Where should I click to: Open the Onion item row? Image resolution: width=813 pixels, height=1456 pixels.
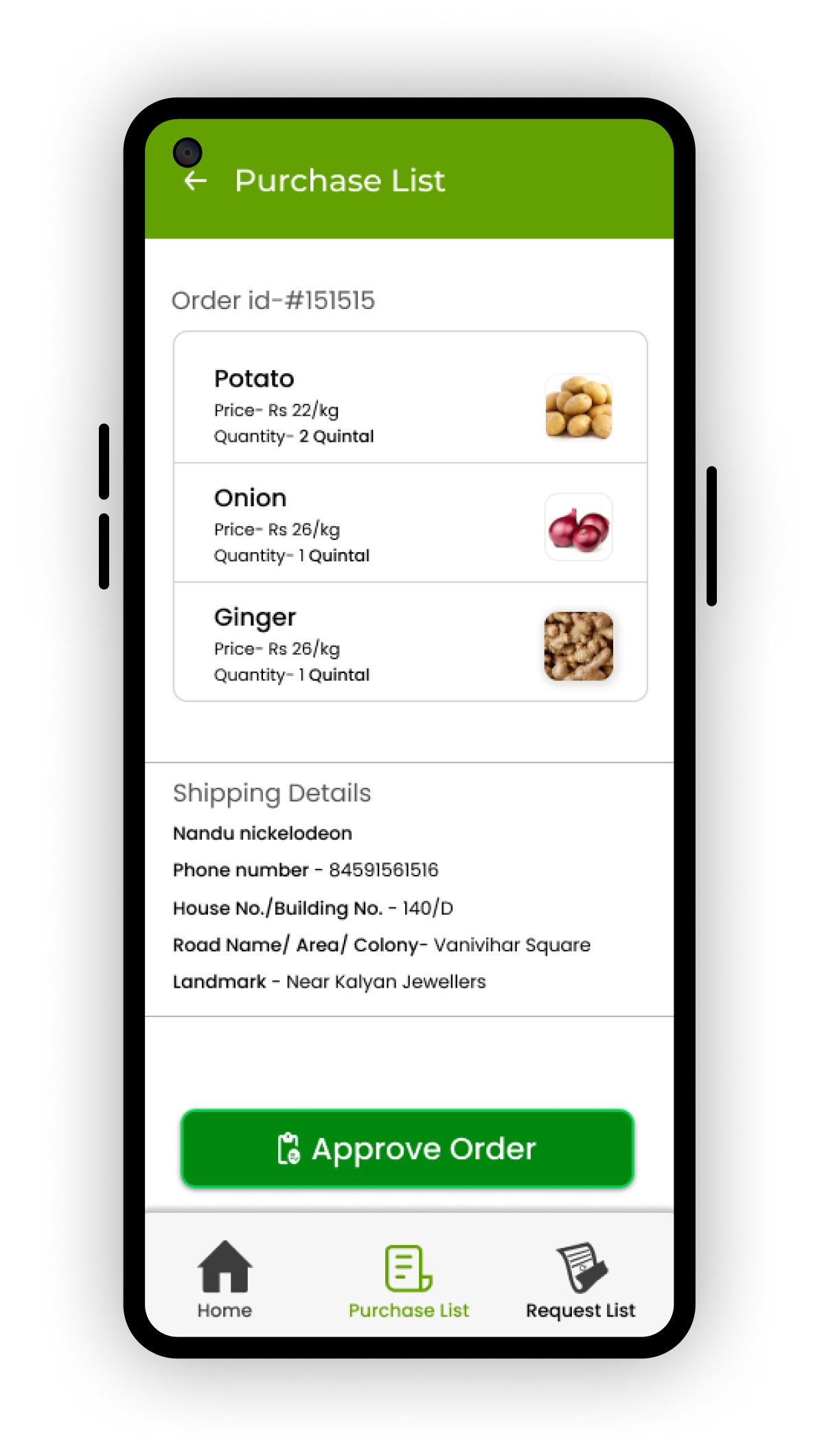[x=411, y=523]
